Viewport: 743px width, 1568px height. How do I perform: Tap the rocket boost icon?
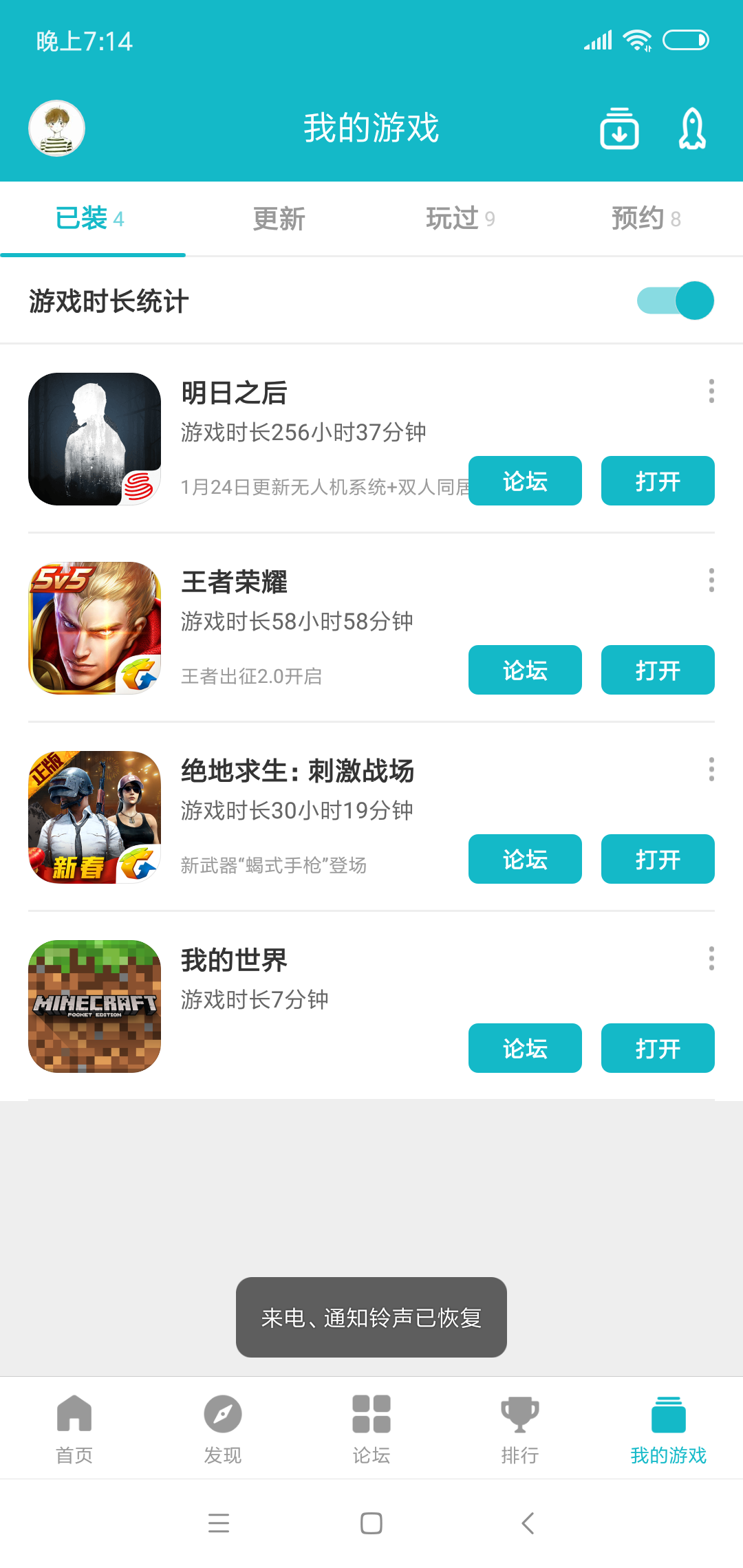pyautogui.click(x=692, y=129)
